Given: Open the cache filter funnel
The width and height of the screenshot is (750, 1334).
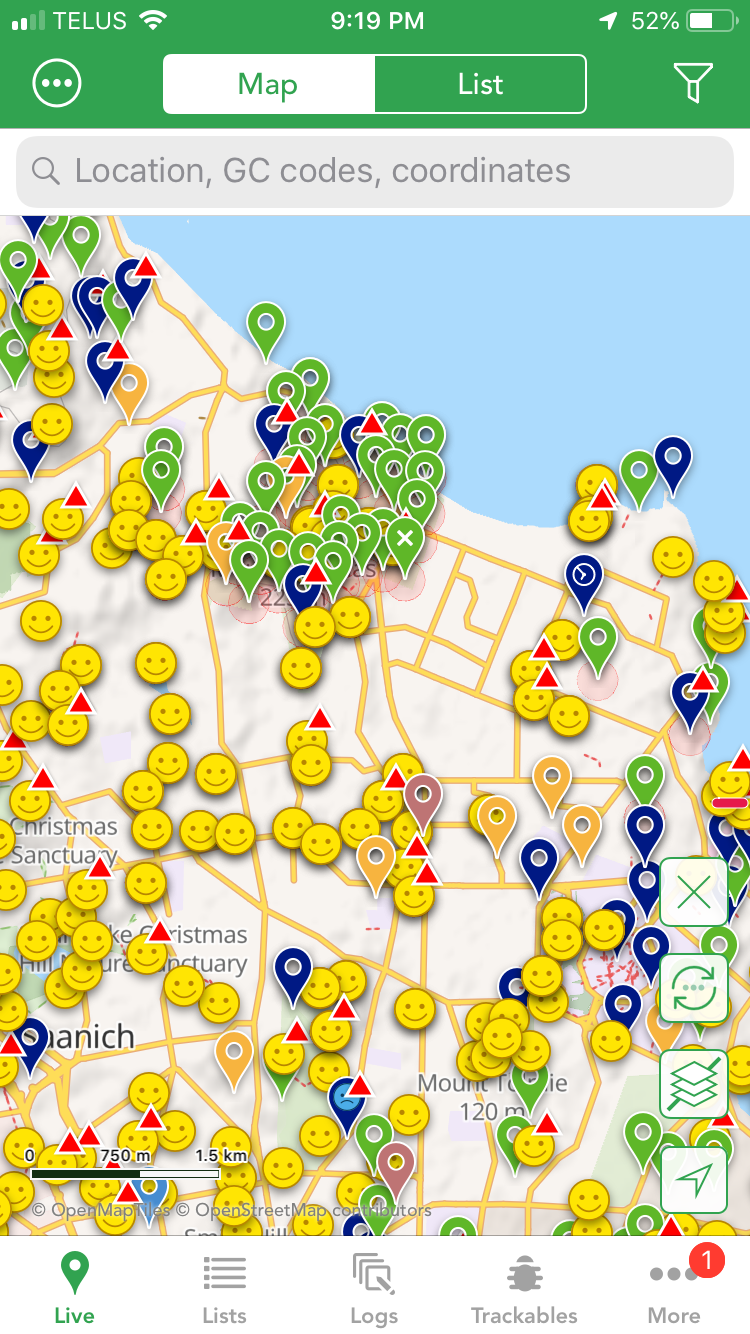Looking at the screenshot, I should pyautogui.click(x=693, y=84).
